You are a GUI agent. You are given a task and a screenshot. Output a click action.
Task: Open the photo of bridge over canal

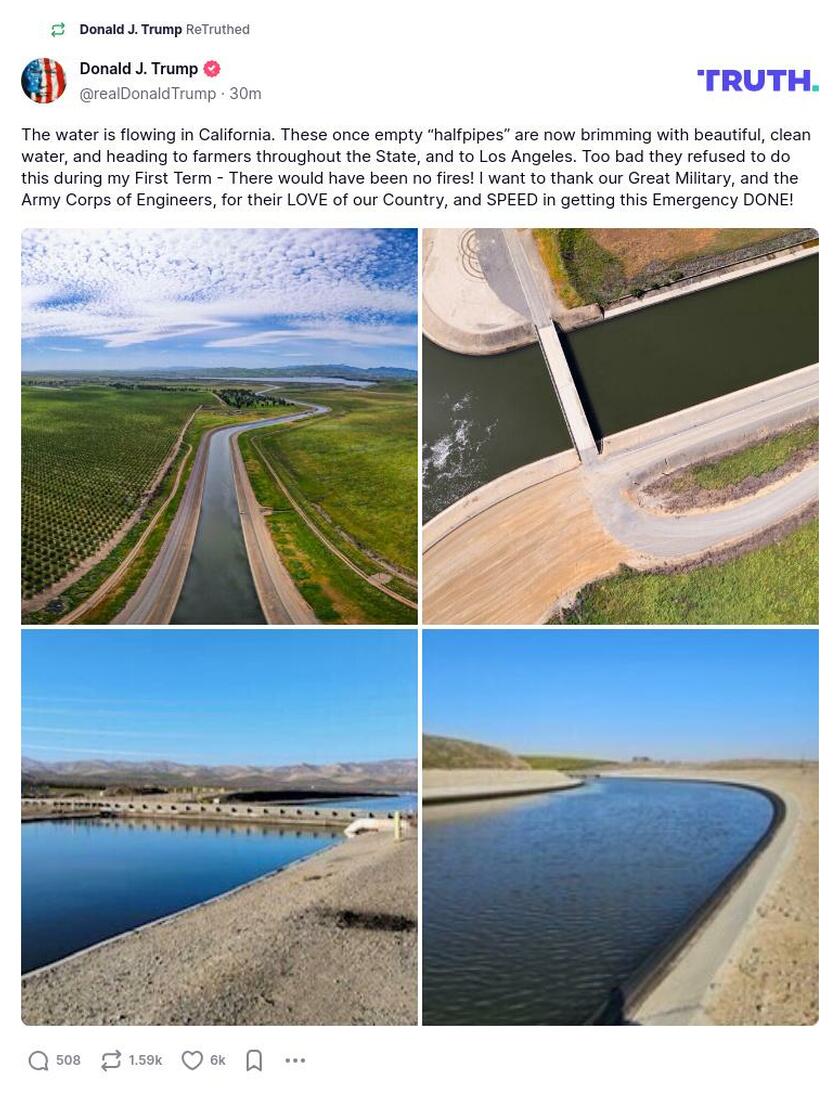(x=620, y=426)
